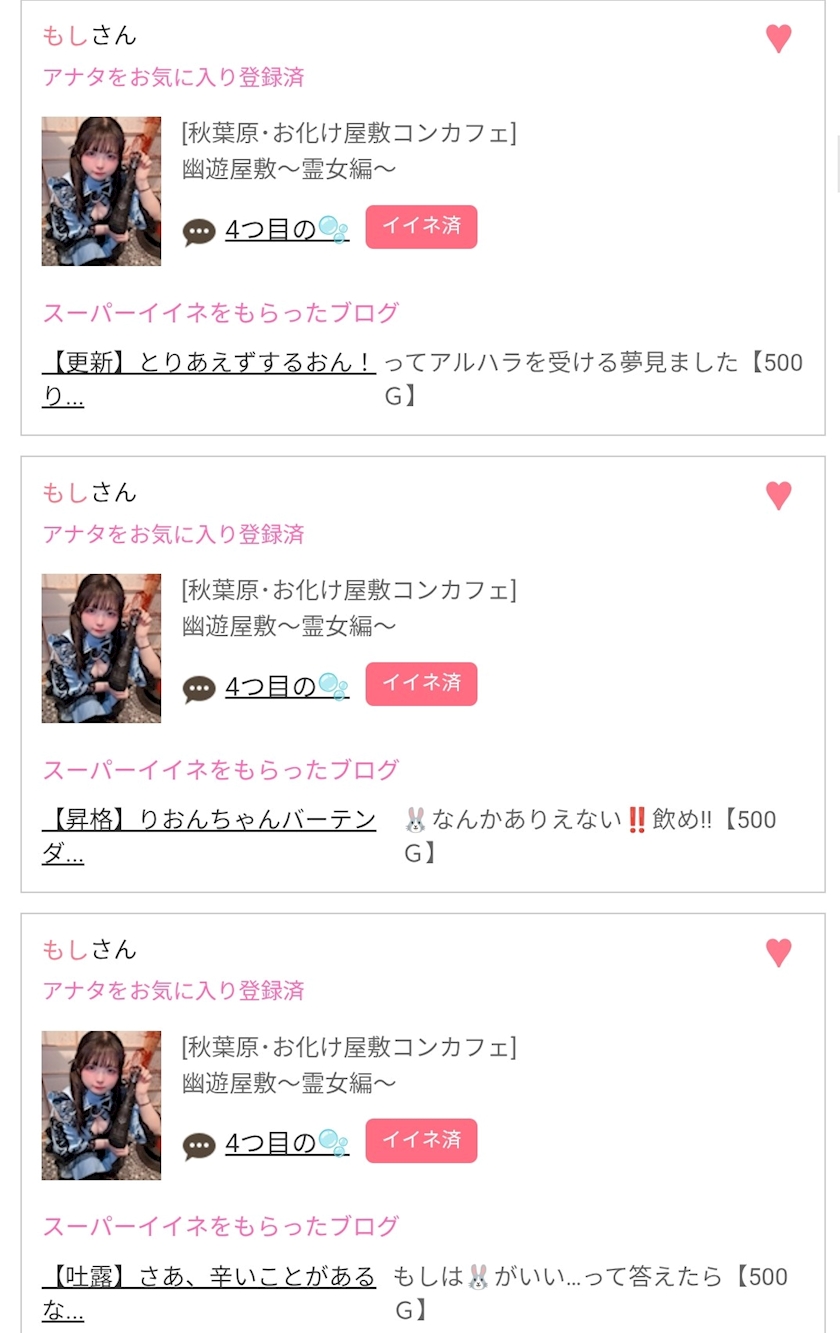Image resolution: width=840 pixels, height=1333 pixels.
Task: Tap the イイネ済 button on the 【昇格】 blog card
Action: (421, 684)
